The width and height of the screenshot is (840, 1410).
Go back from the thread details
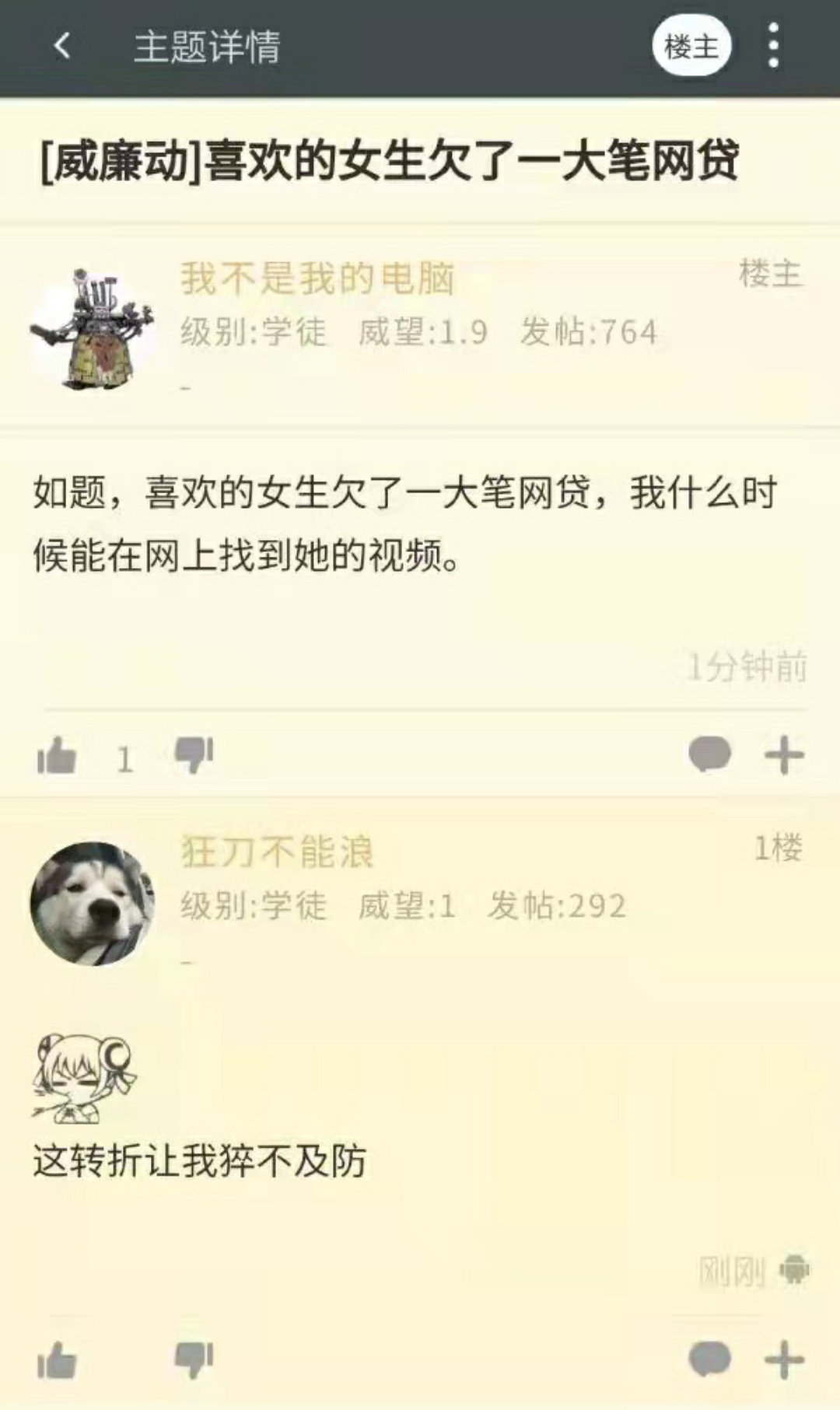62,47
